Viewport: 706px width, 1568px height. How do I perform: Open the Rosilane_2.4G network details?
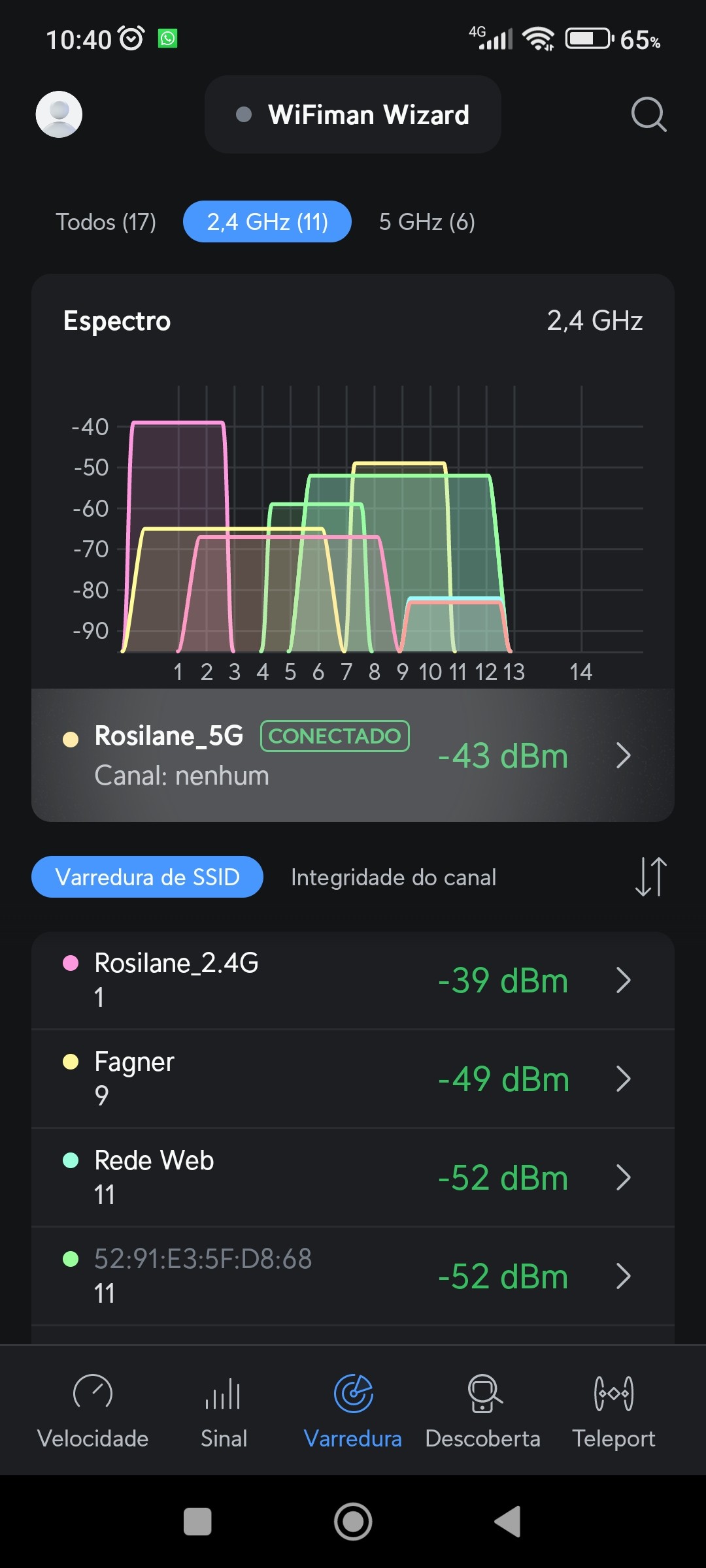point(353,980)
